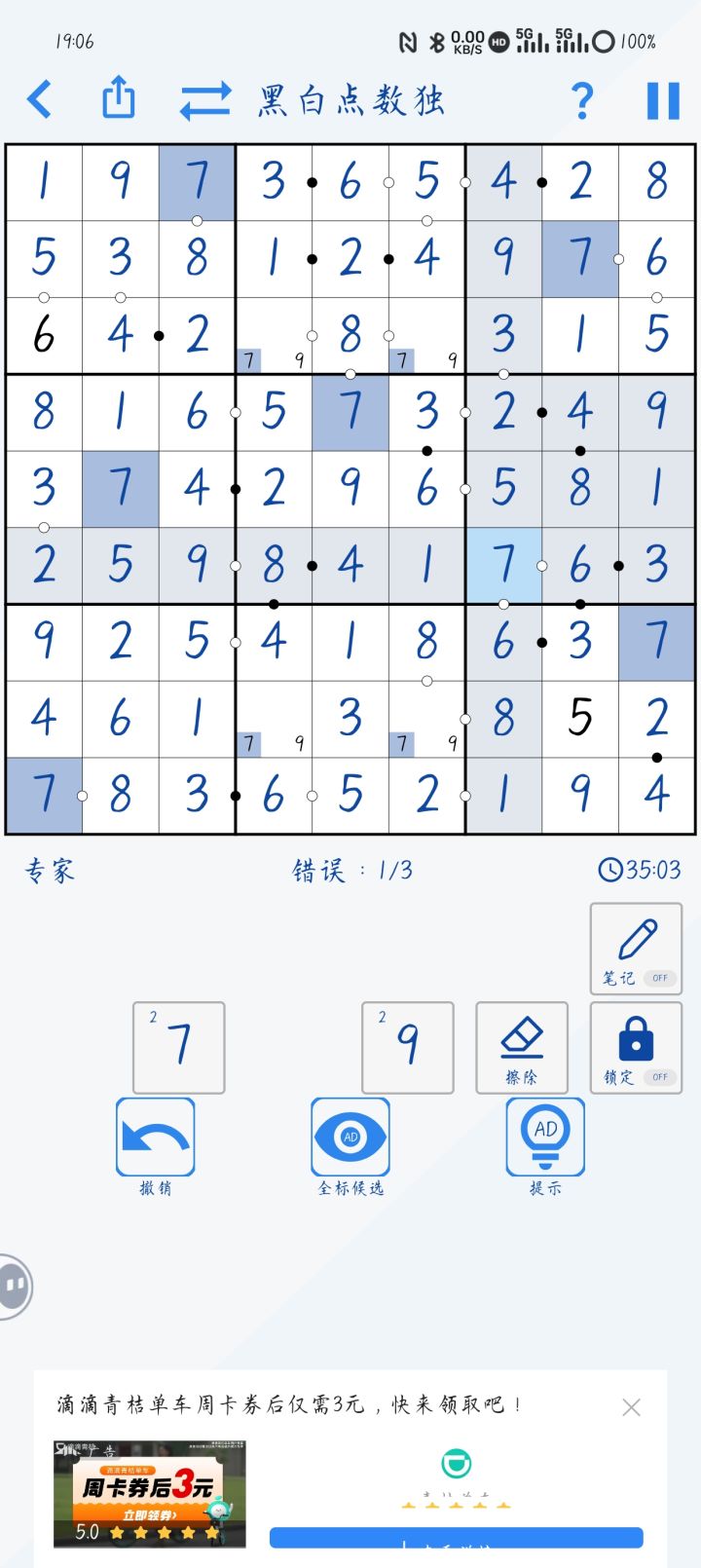Pause the game
The width and height of the screenshot is (701, 1568).
point(663,100)
